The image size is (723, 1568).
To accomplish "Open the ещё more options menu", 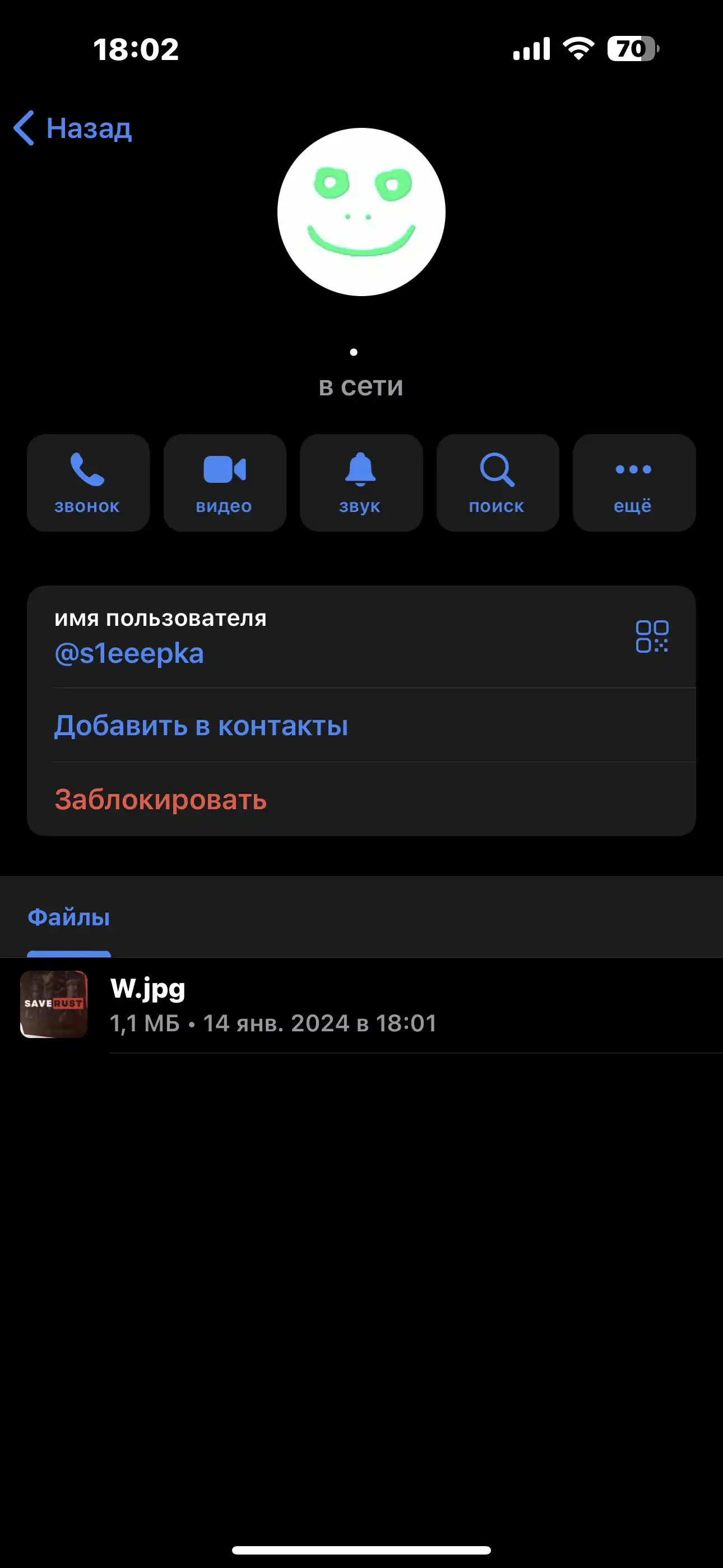I will (633, 483).
